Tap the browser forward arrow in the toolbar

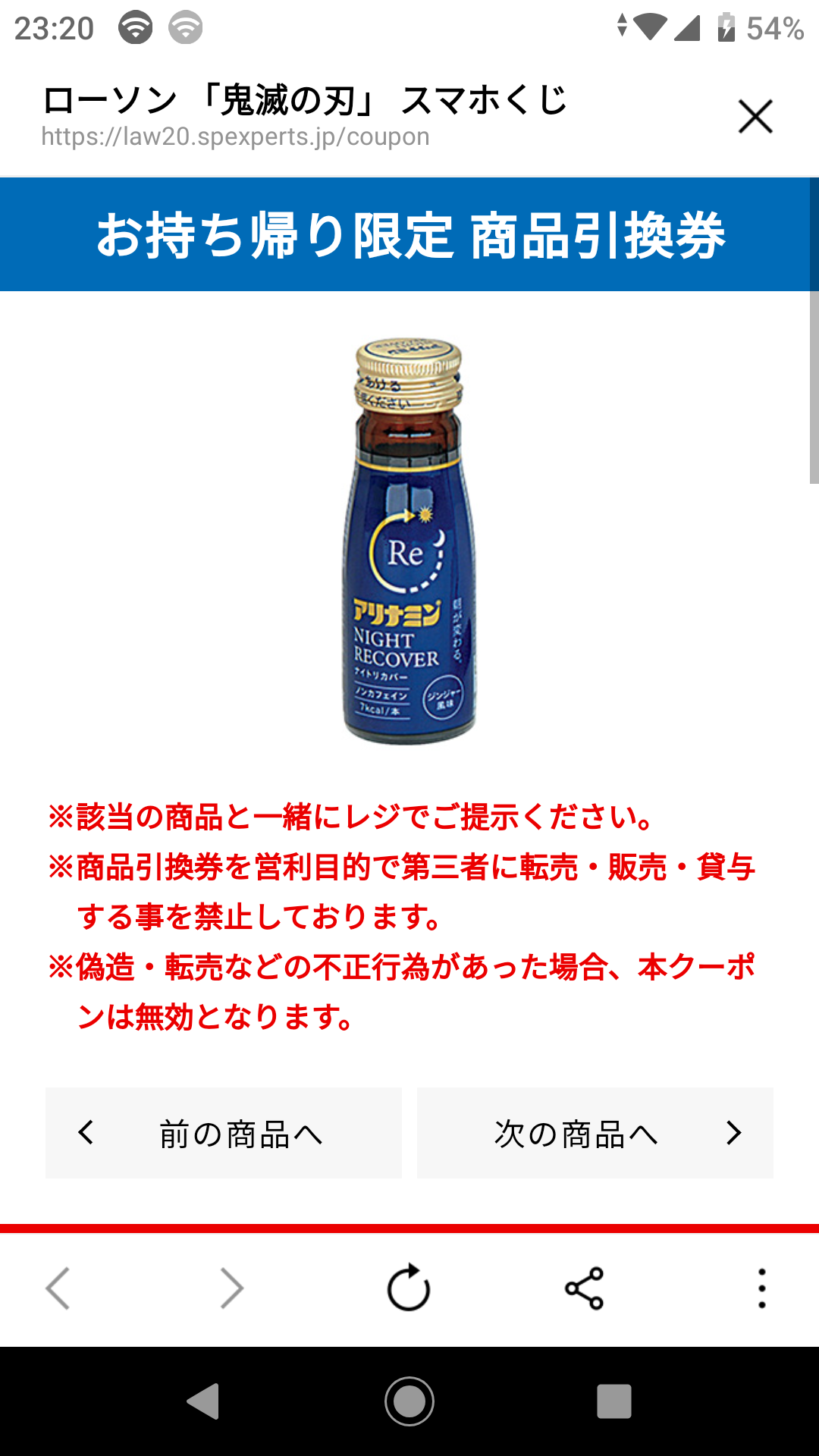point(231,1288)
